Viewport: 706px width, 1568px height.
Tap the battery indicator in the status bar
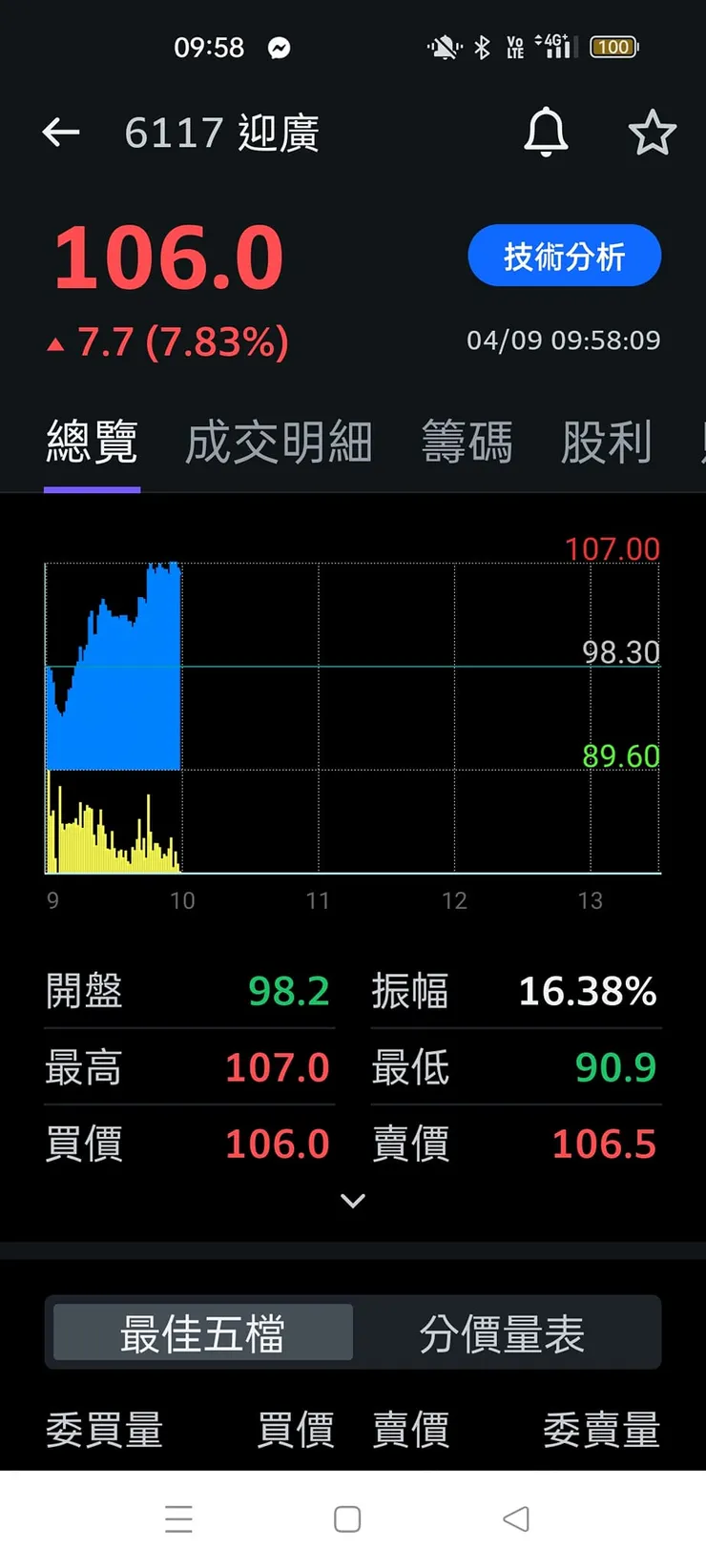(613, 46)
